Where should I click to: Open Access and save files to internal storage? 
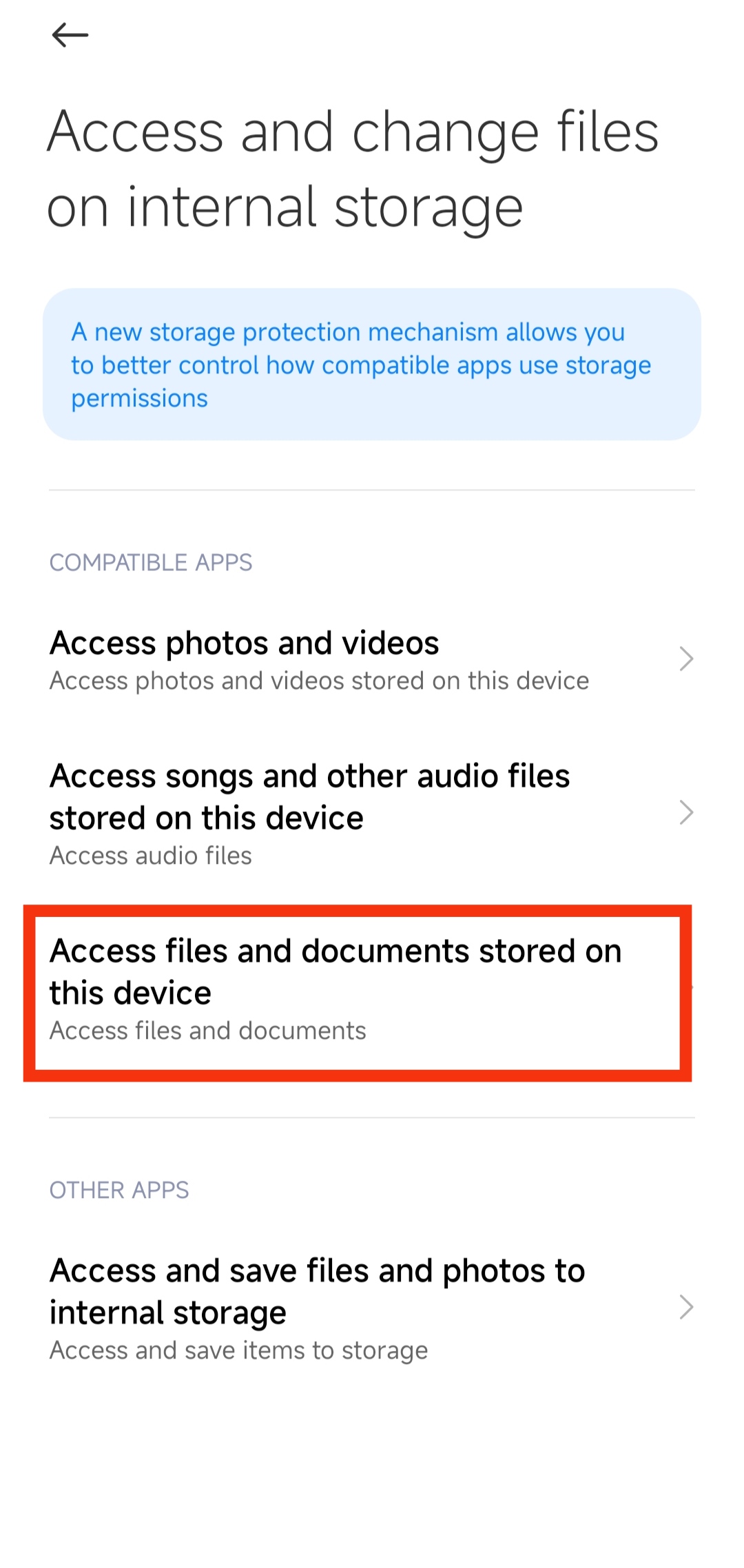(x=372, y=1308)
